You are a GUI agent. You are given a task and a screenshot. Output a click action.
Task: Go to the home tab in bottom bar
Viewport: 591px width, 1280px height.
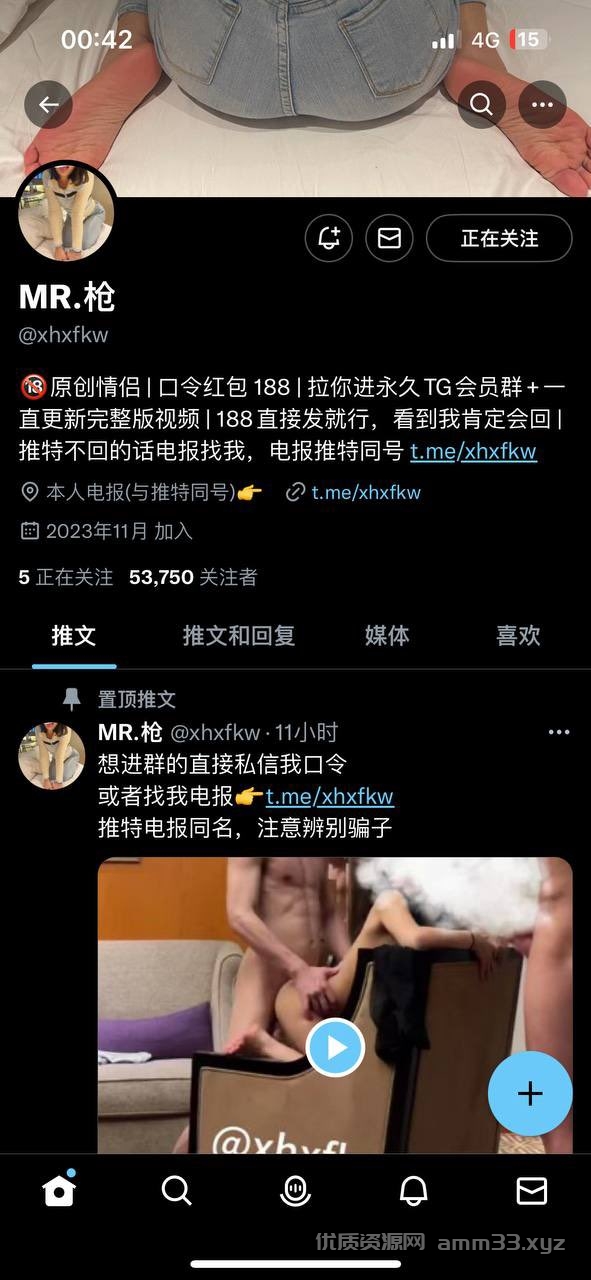click(59, 1190)
